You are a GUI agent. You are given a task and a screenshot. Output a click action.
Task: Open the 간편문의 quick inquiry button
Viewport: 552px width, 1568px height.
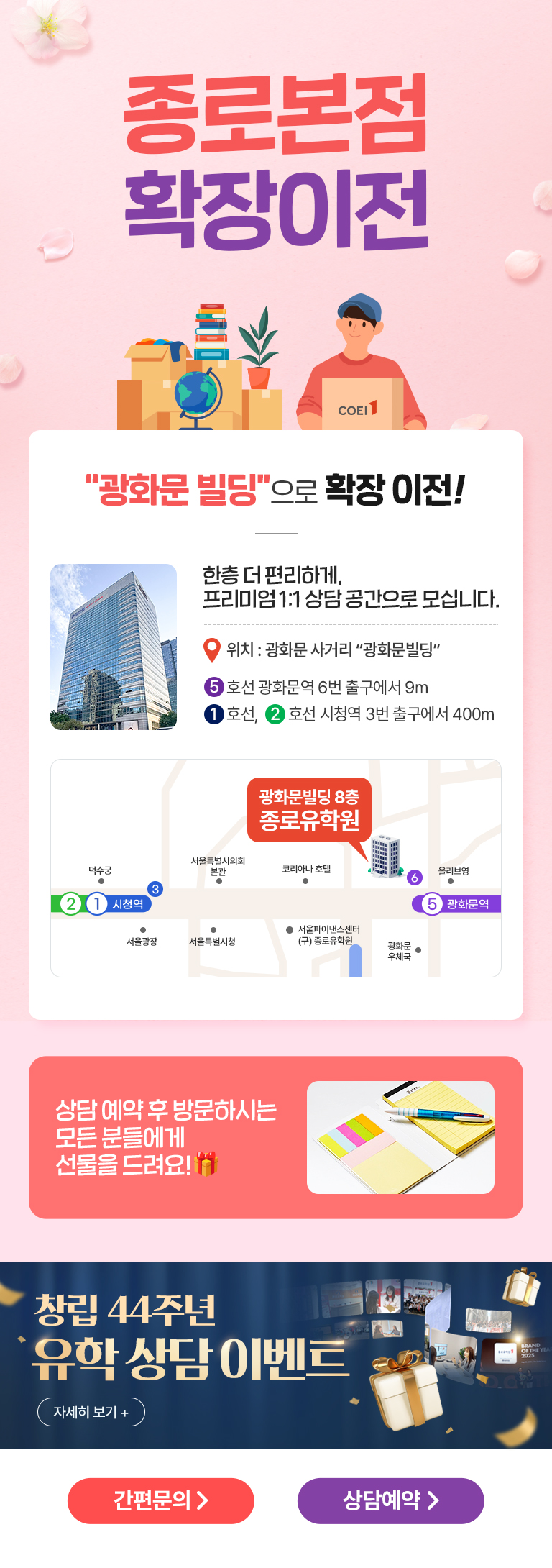click(161, 1500)
